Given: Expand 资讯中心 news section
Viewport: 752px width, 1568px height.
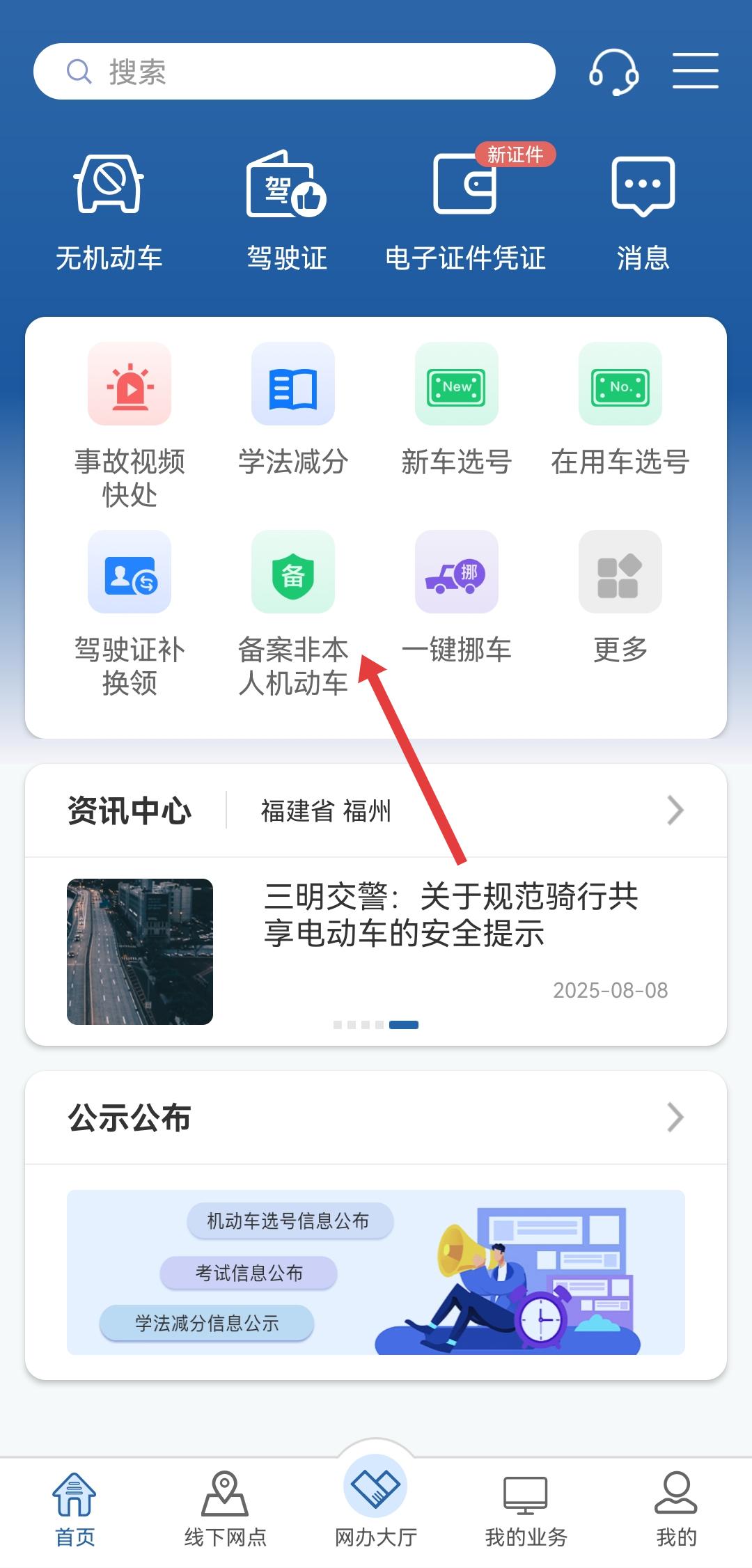Looking at the screenshot, I should click(x=674, y=810).
